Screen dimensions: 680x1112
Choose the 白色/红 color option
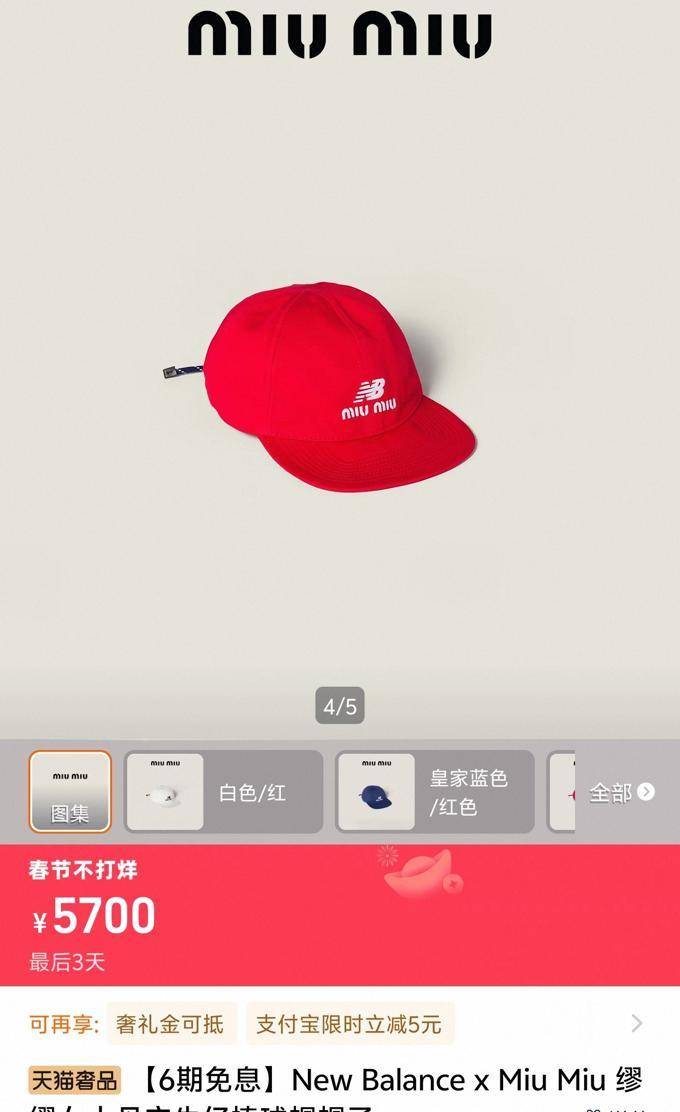(x=223, y=792)
